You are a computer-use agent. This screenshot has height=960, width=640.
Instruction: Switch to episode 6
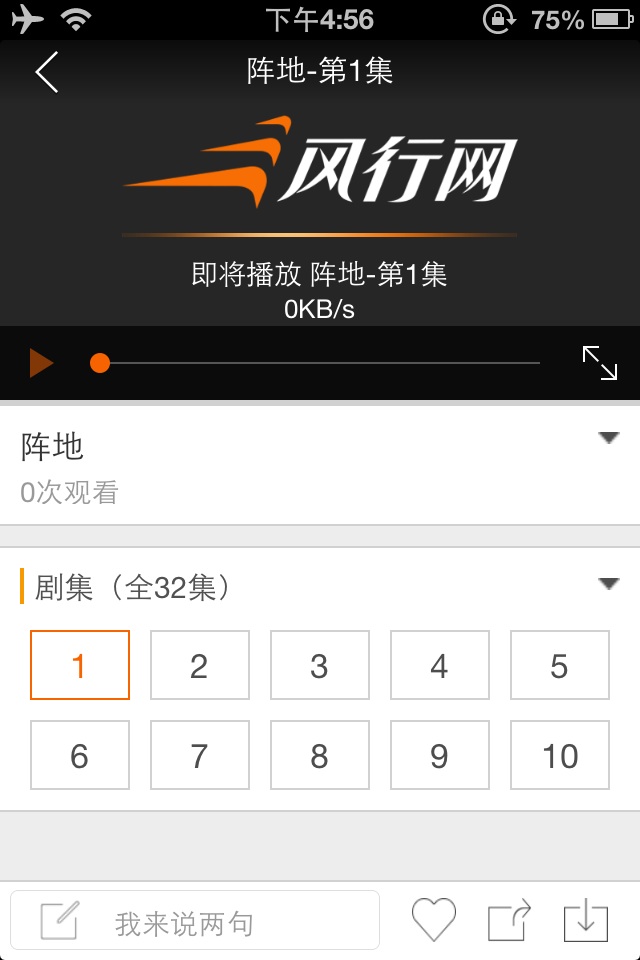click(80, 755)
